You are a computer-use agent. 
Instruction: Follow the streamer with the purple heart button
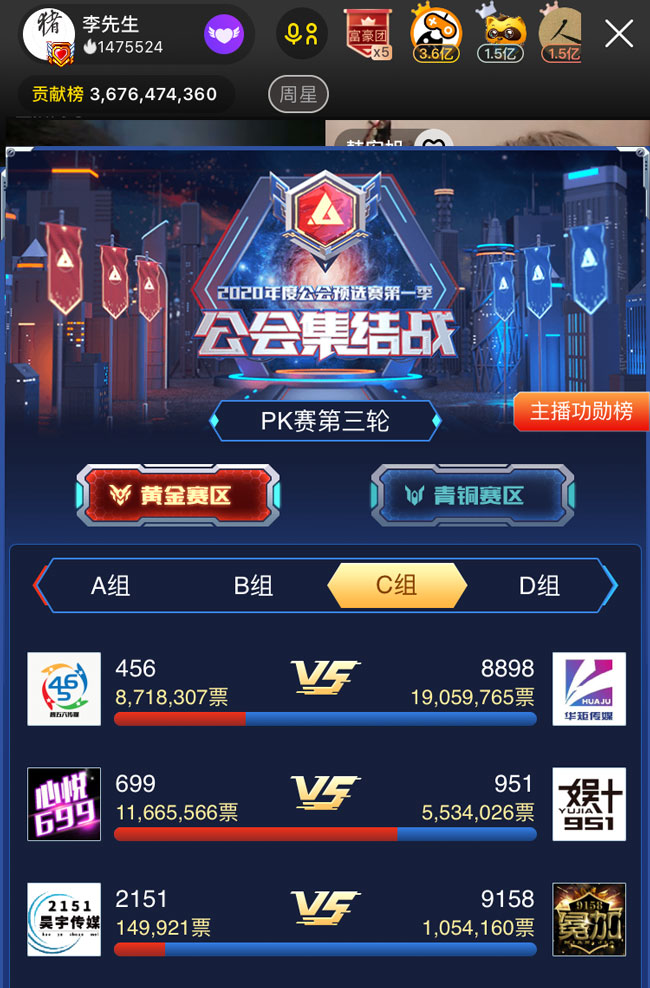[x=224, y=35]
